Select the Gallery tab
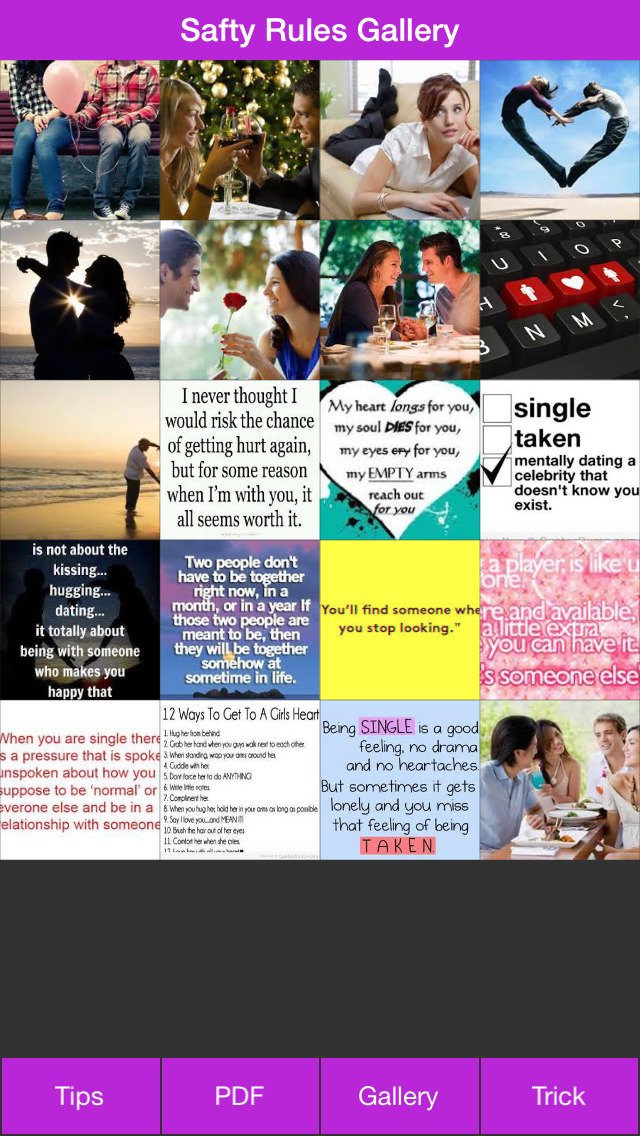This screenshot has height=1136, width=640. [x=399, y=1096]
